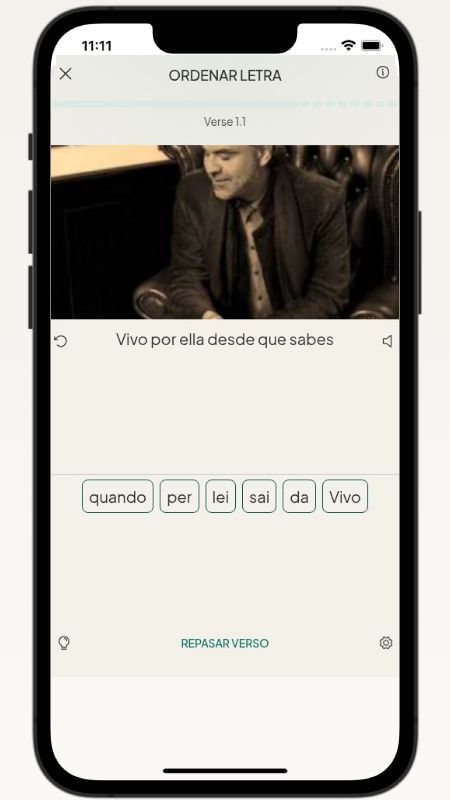Open settings with the gear icon

[x=386, y=643]
